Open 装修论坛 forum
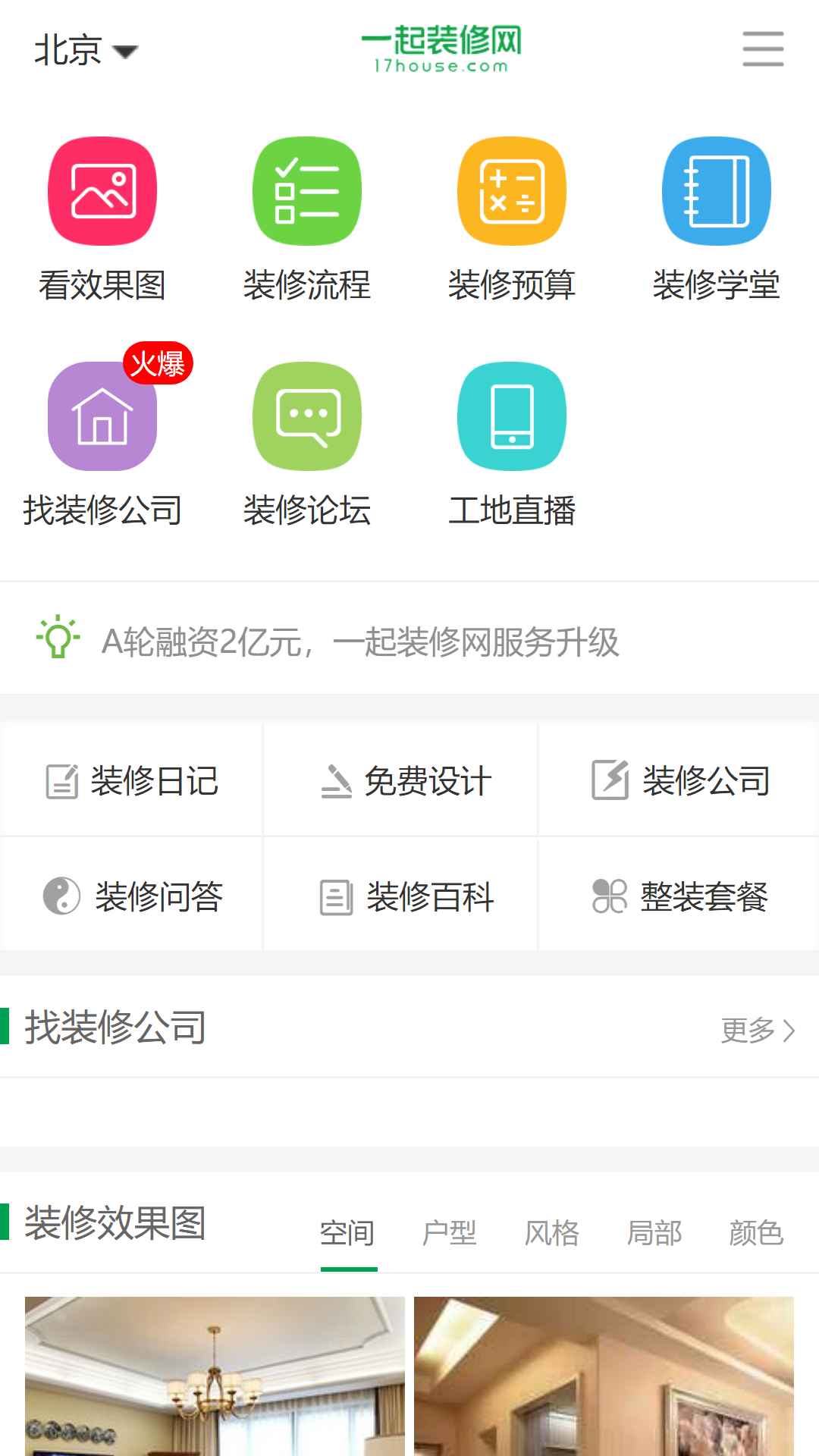Image resolution: width=819 pixels, height=1456 pixels. [307, 416]
